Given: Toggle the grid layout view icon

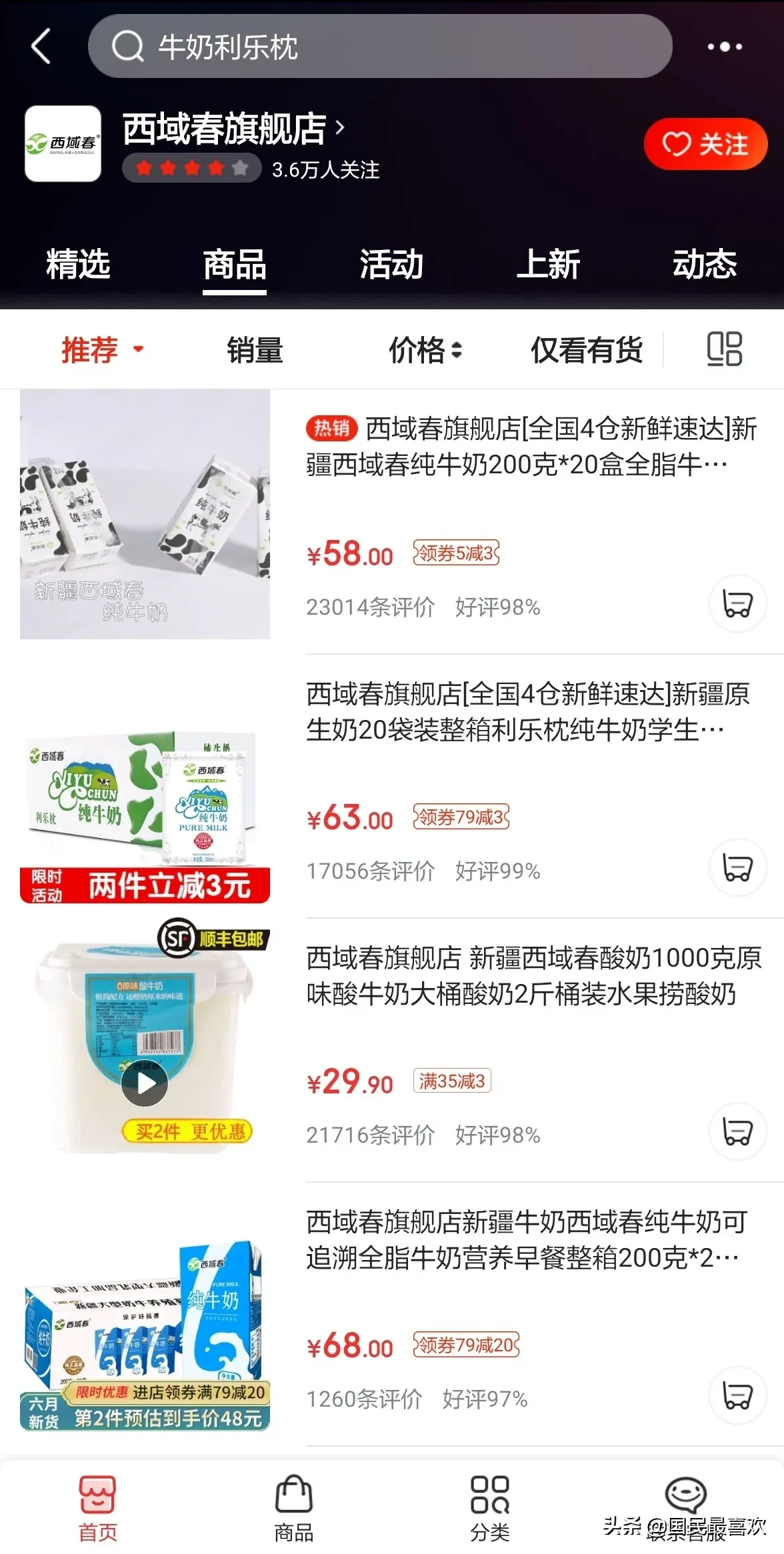Looking at the screenshot, I should 724,349.
